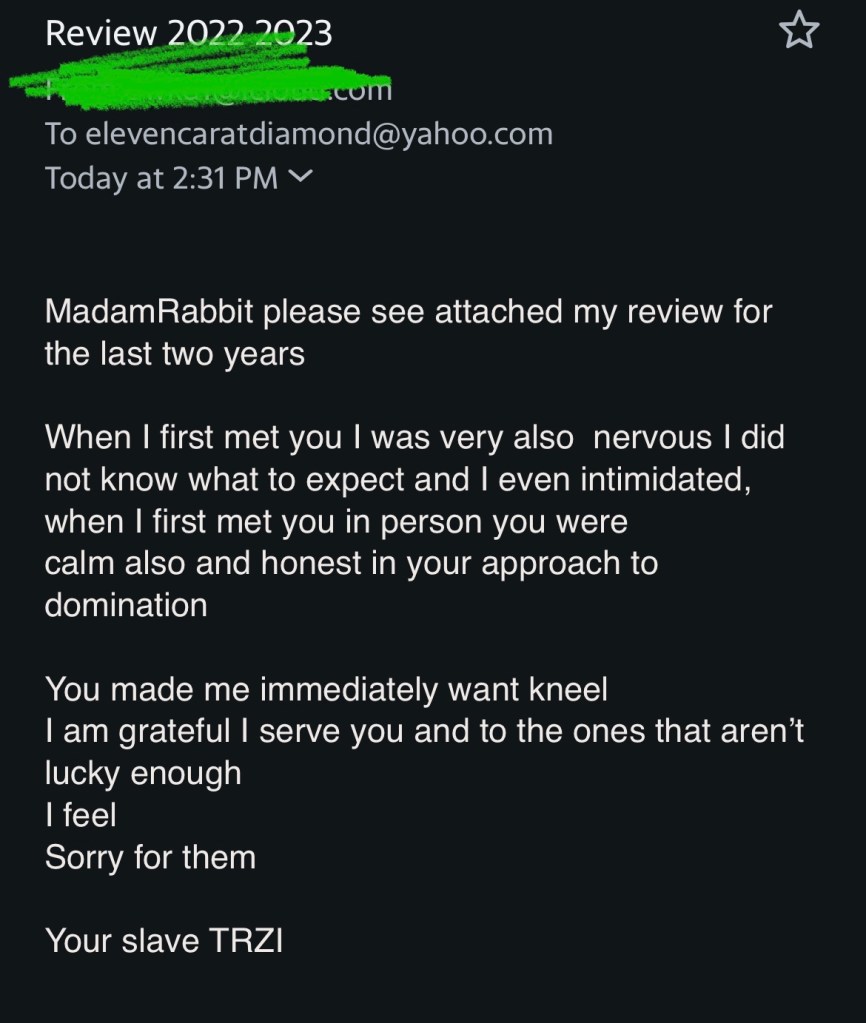This screenshot has height=1023, width=866.
Task: Star this Review 2022 2023 email
Action: [x=798, y=31]
